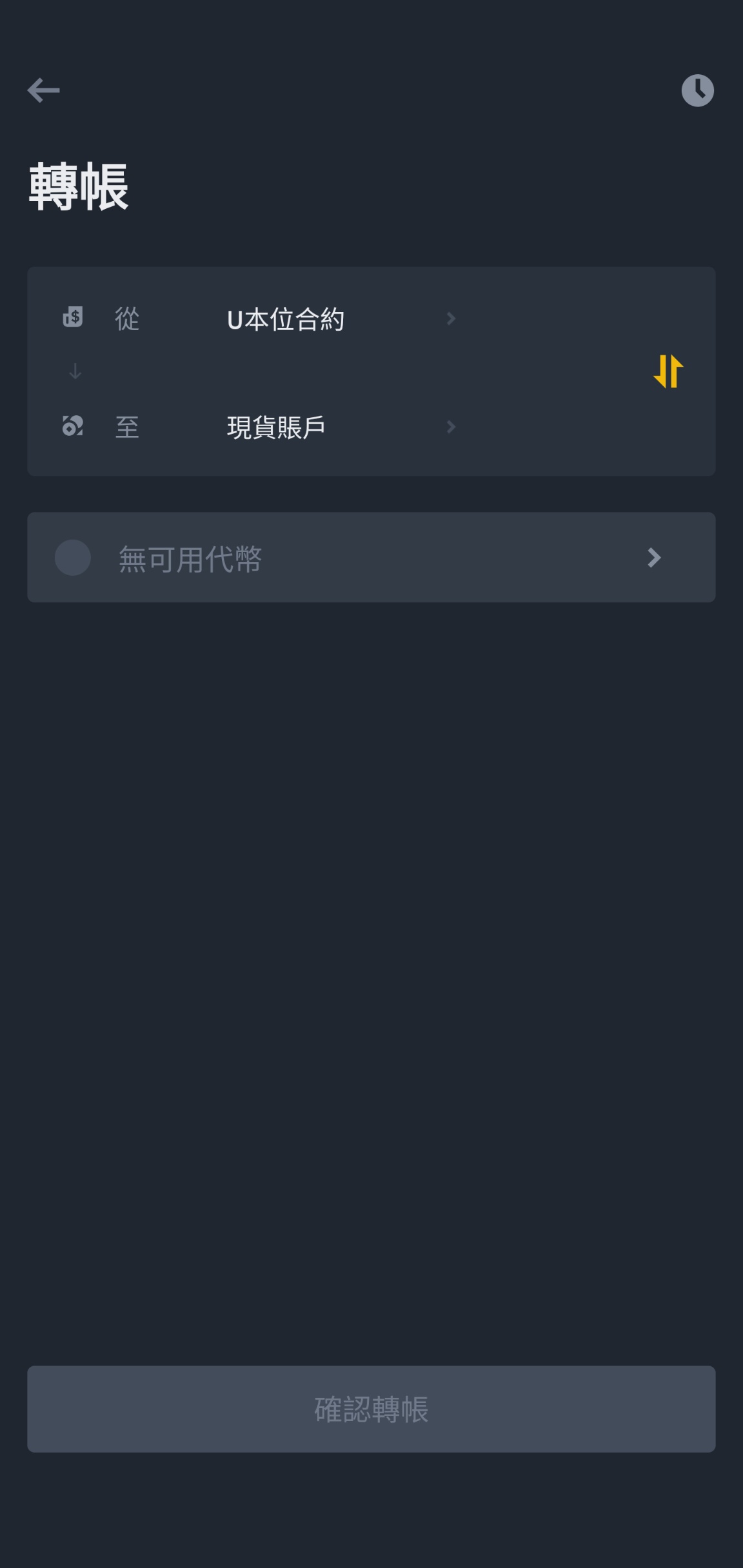Change the destination account 現貨賬戶
This screenshot has height=1568, width=743.
[x=341, y=427]
